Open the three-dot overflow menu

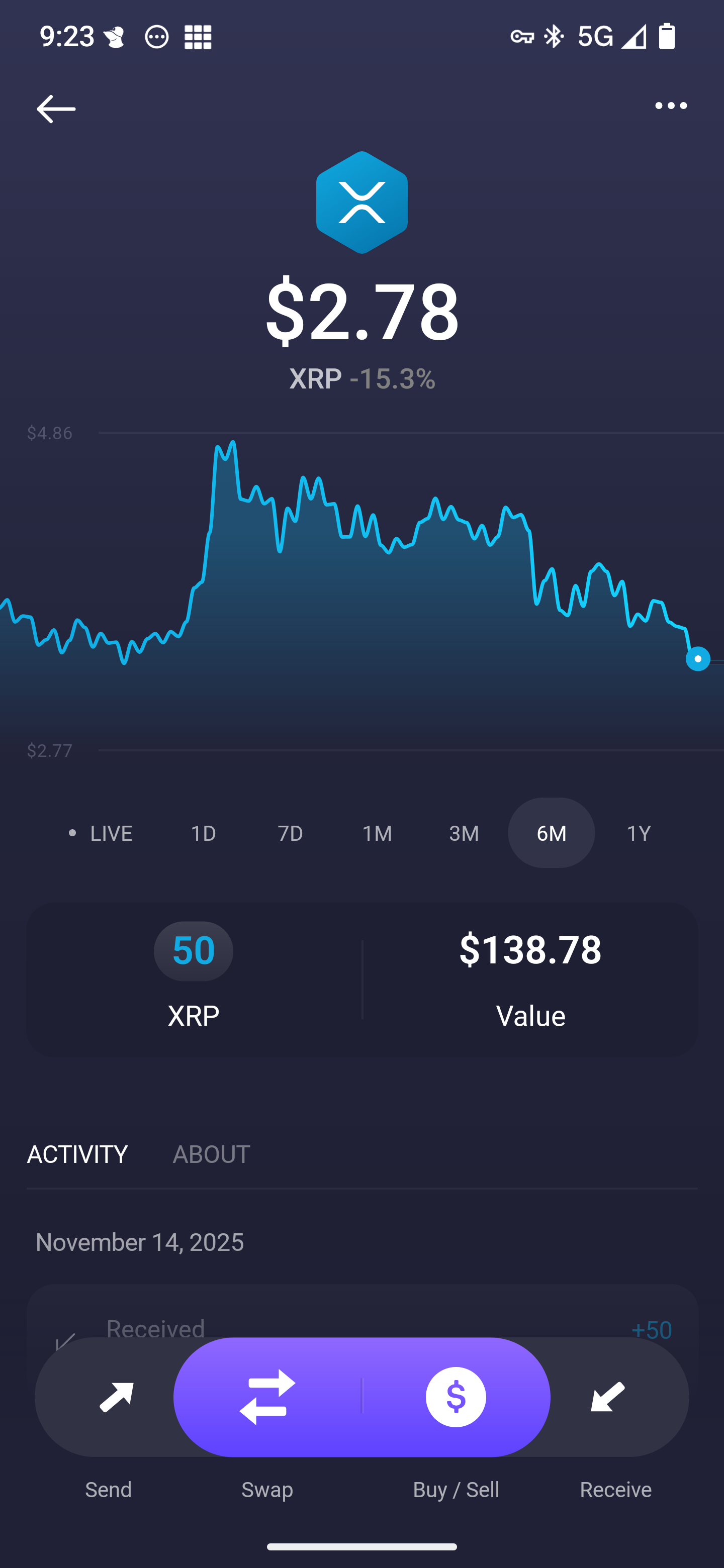(670, 106)
